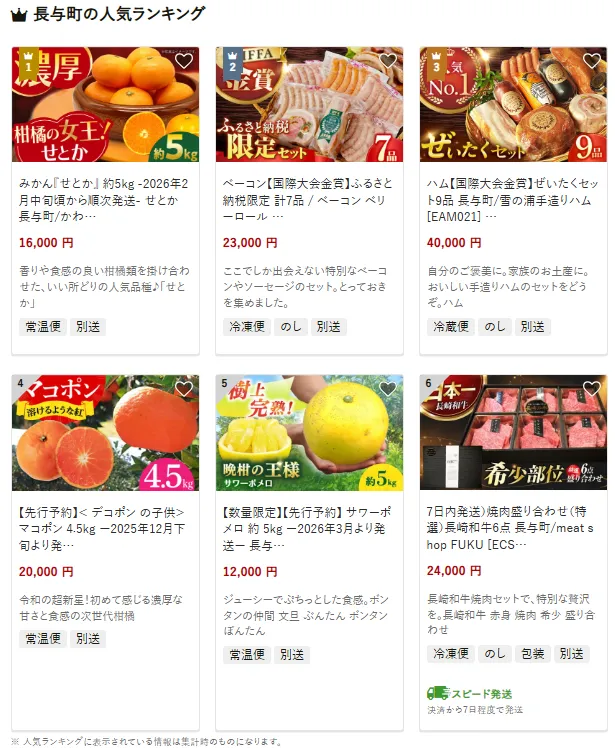Viewport: 615px width, 748px height.
Task: Favorite the せとか みかん 約5kg item
Action: coord(183,61)
